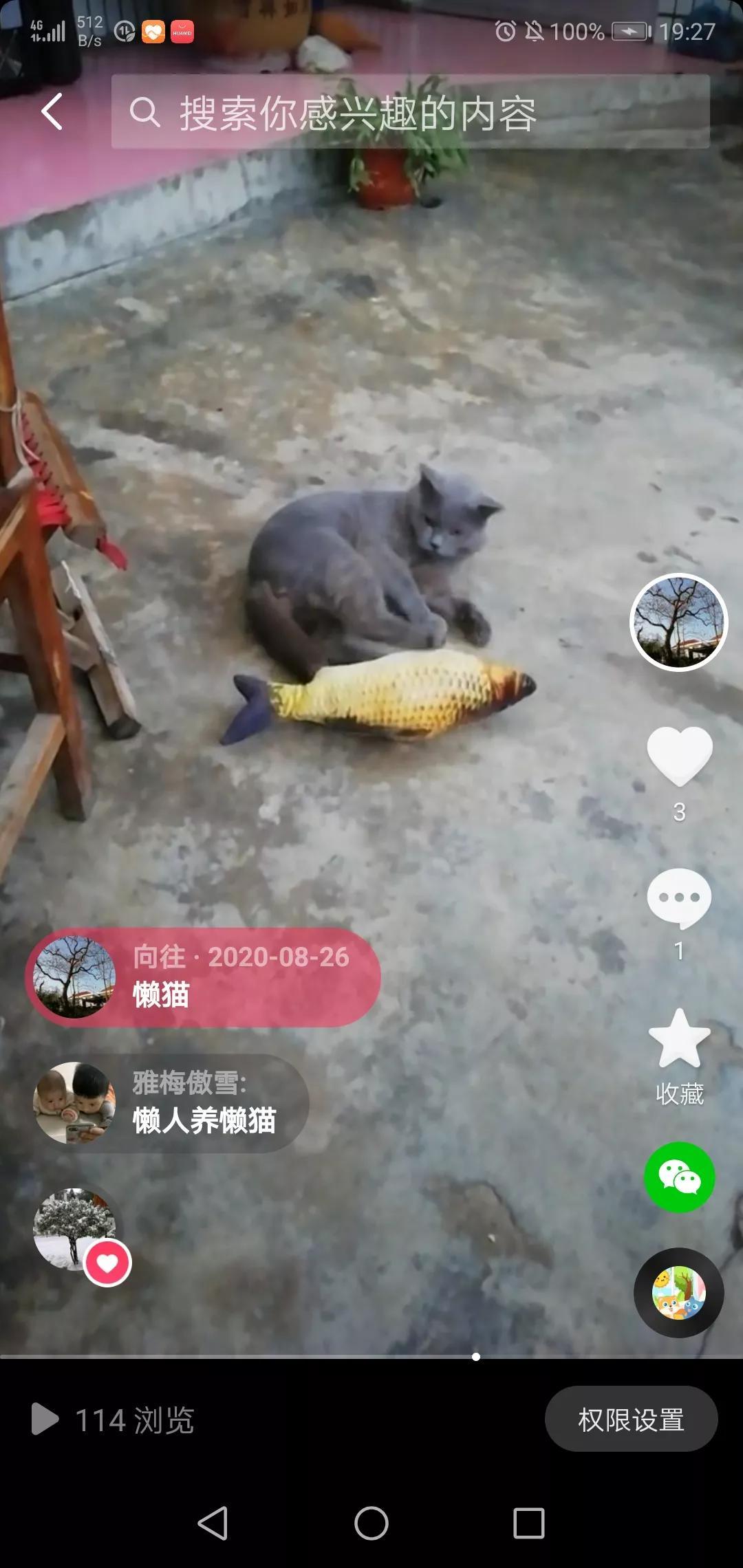
Task: Seek the video using the progress bar
Action: [x=371, y=1357]
